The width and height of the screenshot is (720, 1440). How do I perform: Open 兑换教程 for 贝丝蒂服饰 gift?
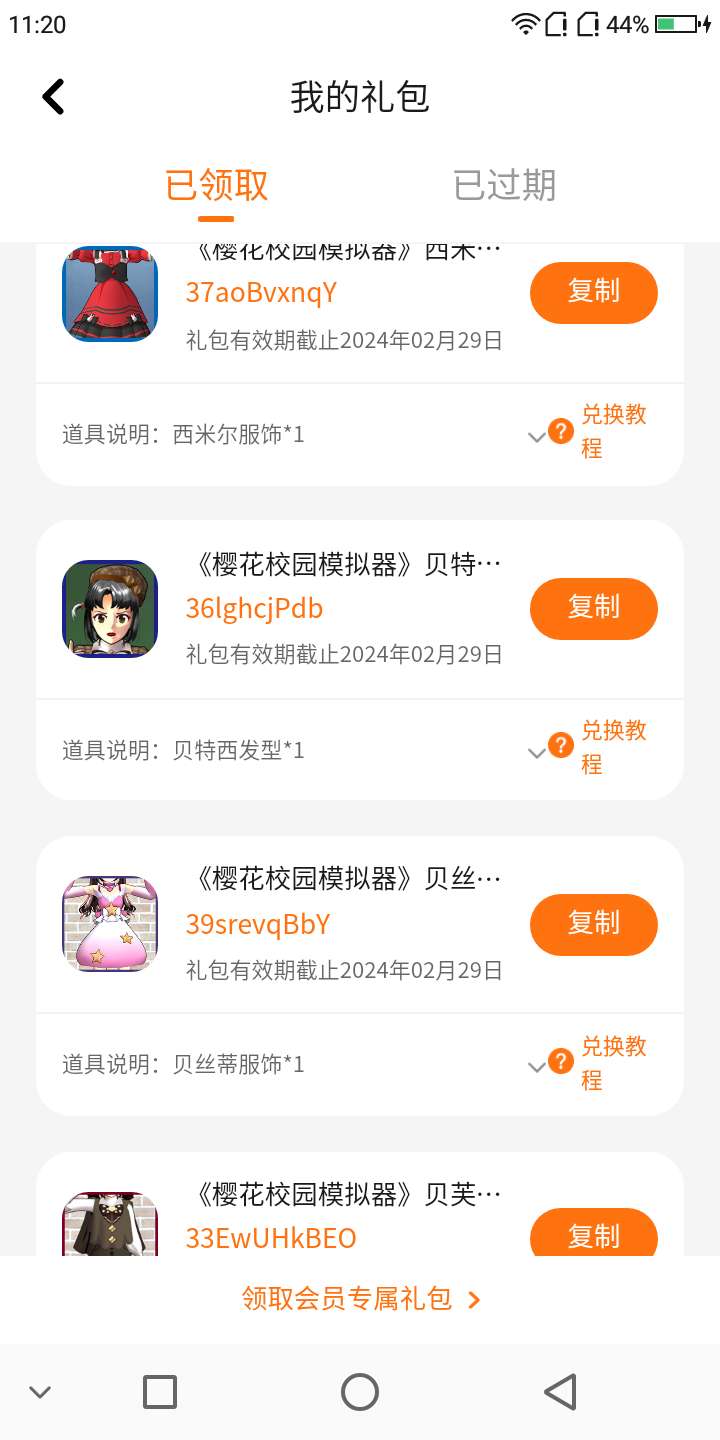pos(599,1064)
